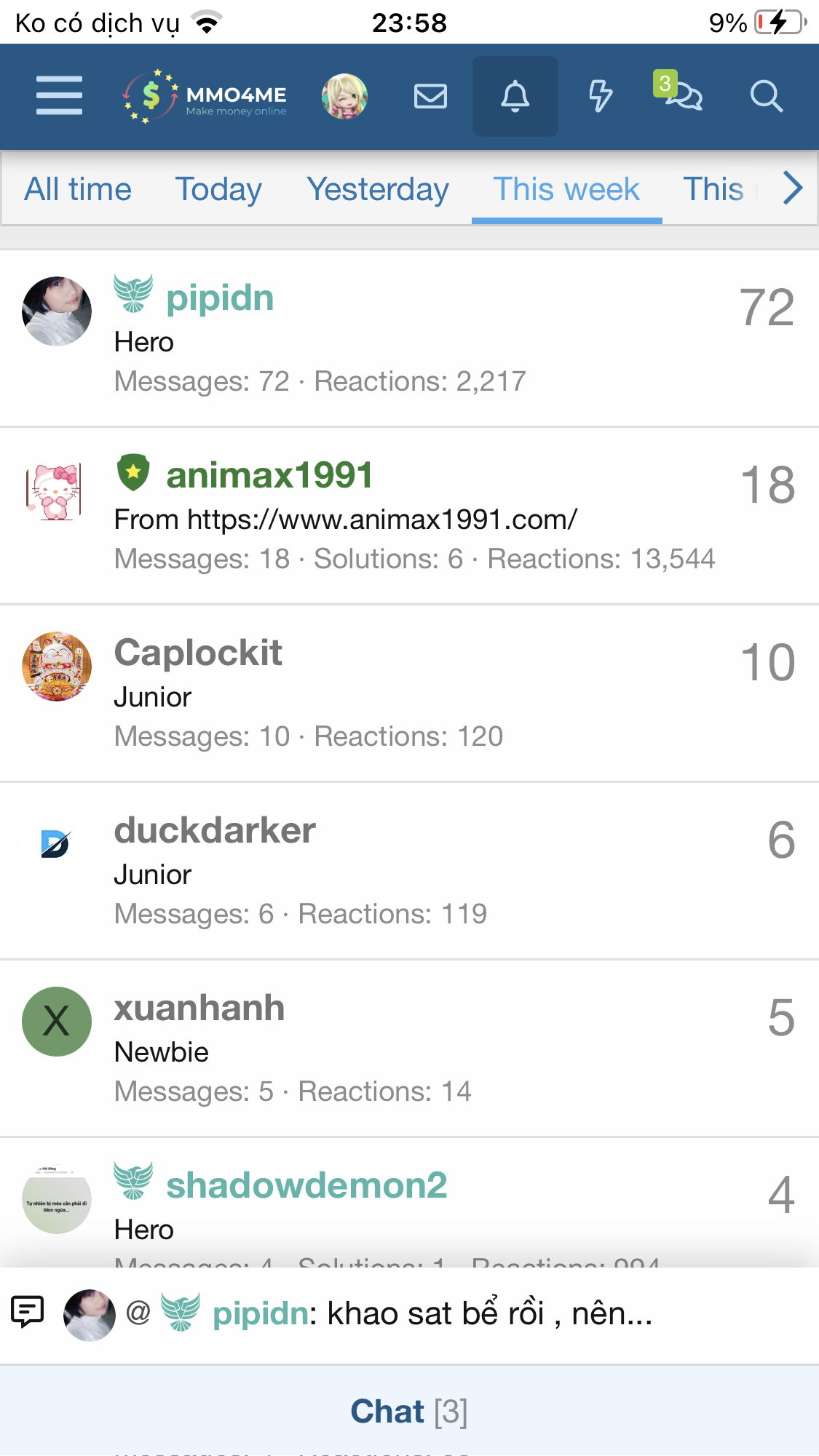819x1456 pixels.
Task: Switch to the Yesterday tab
Action: [378, 189]
